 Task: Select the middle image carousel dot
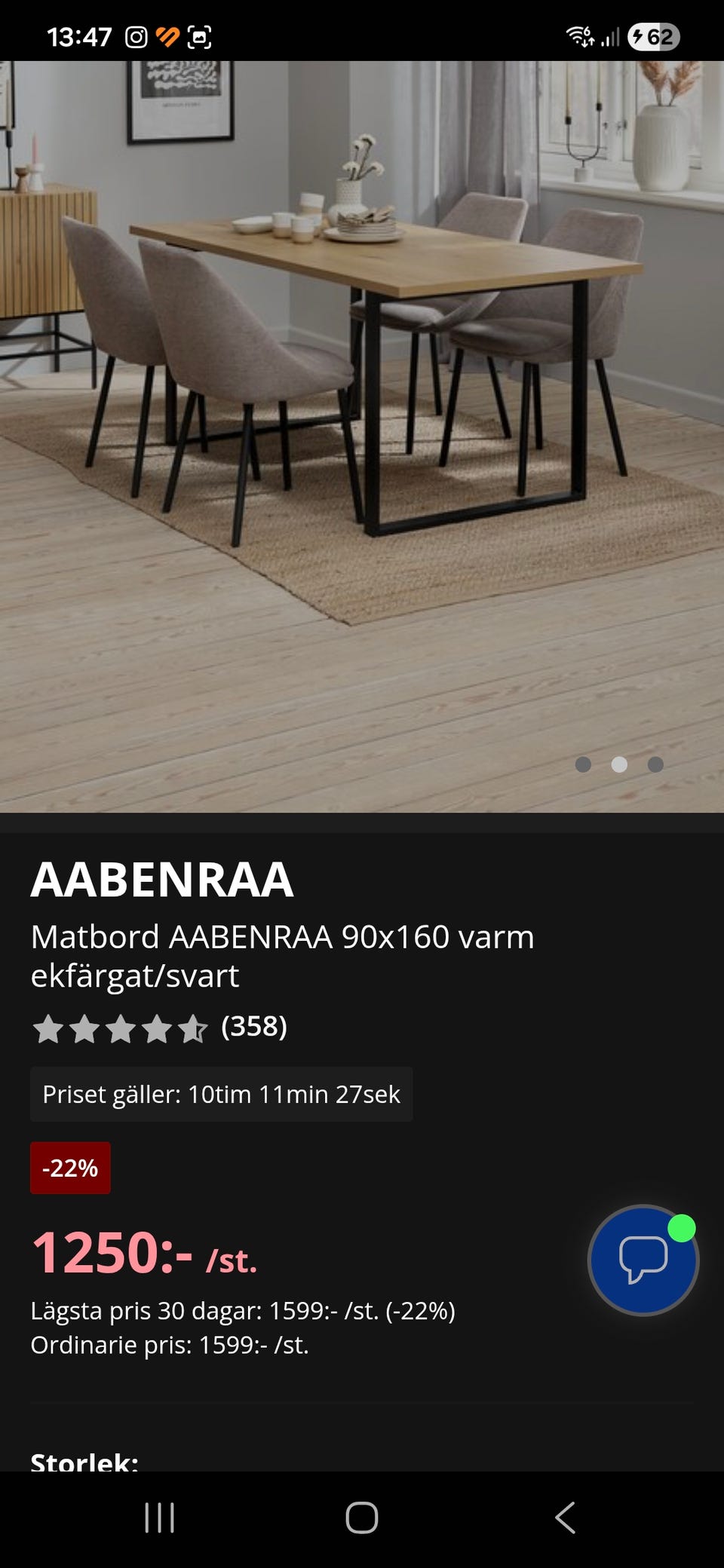[x=618, y=764]
